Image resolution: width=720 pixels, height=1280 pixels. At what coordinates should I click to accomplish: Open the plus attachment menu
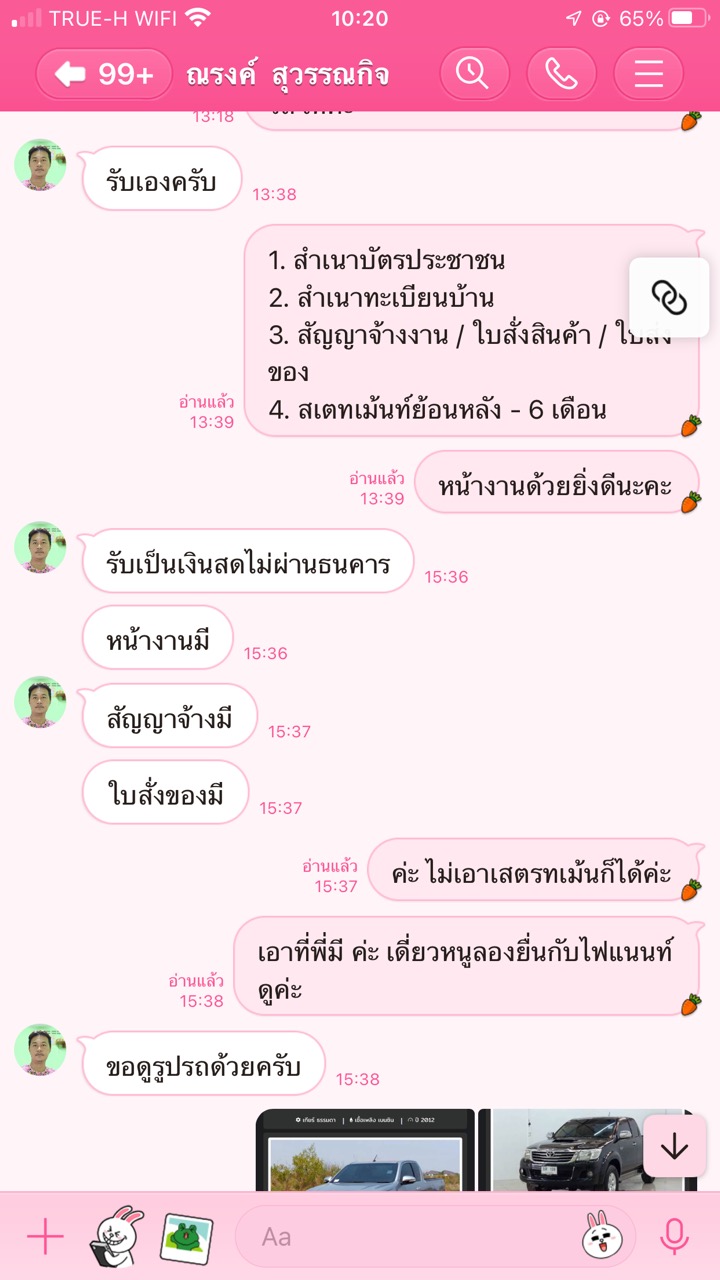45,1237
